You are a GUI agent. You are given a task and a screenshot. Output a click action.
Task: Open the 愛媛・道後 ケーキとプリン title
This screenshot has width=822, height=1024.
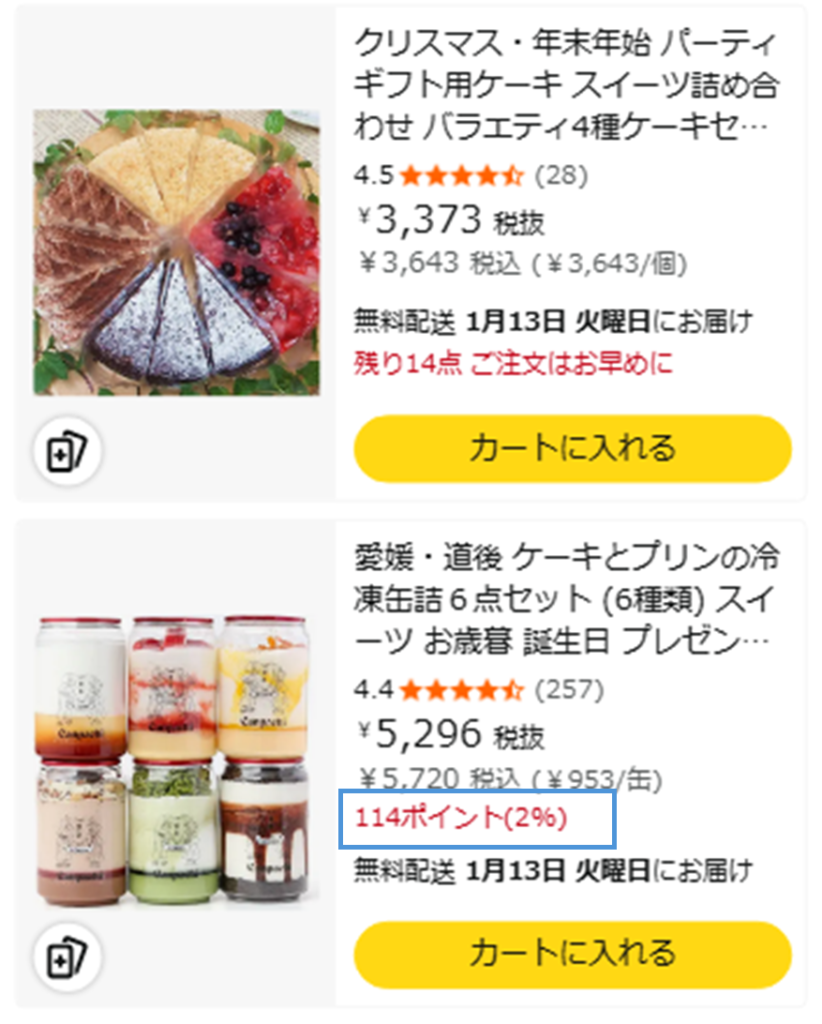click(567, 599)
